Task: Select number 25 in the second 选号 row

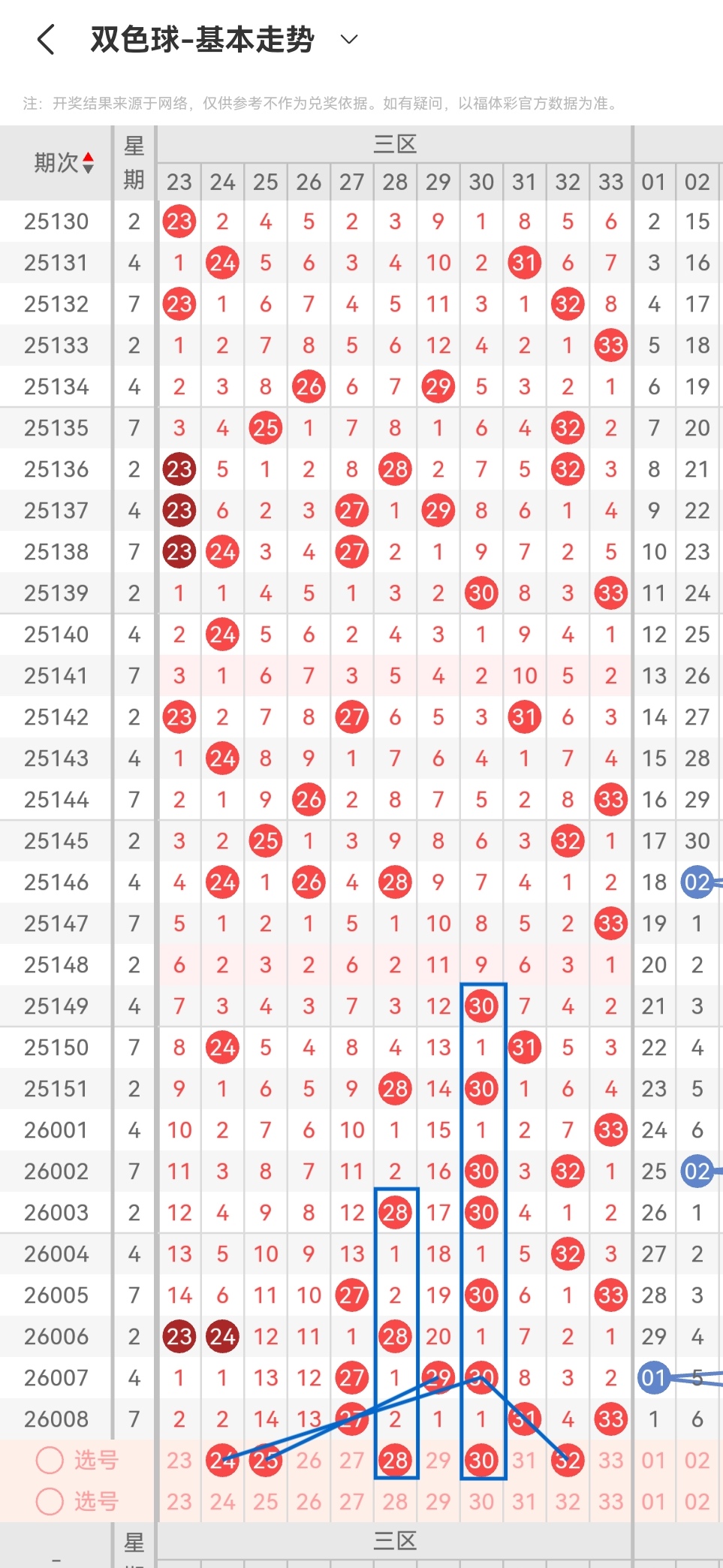Action: coord(264,1500)
